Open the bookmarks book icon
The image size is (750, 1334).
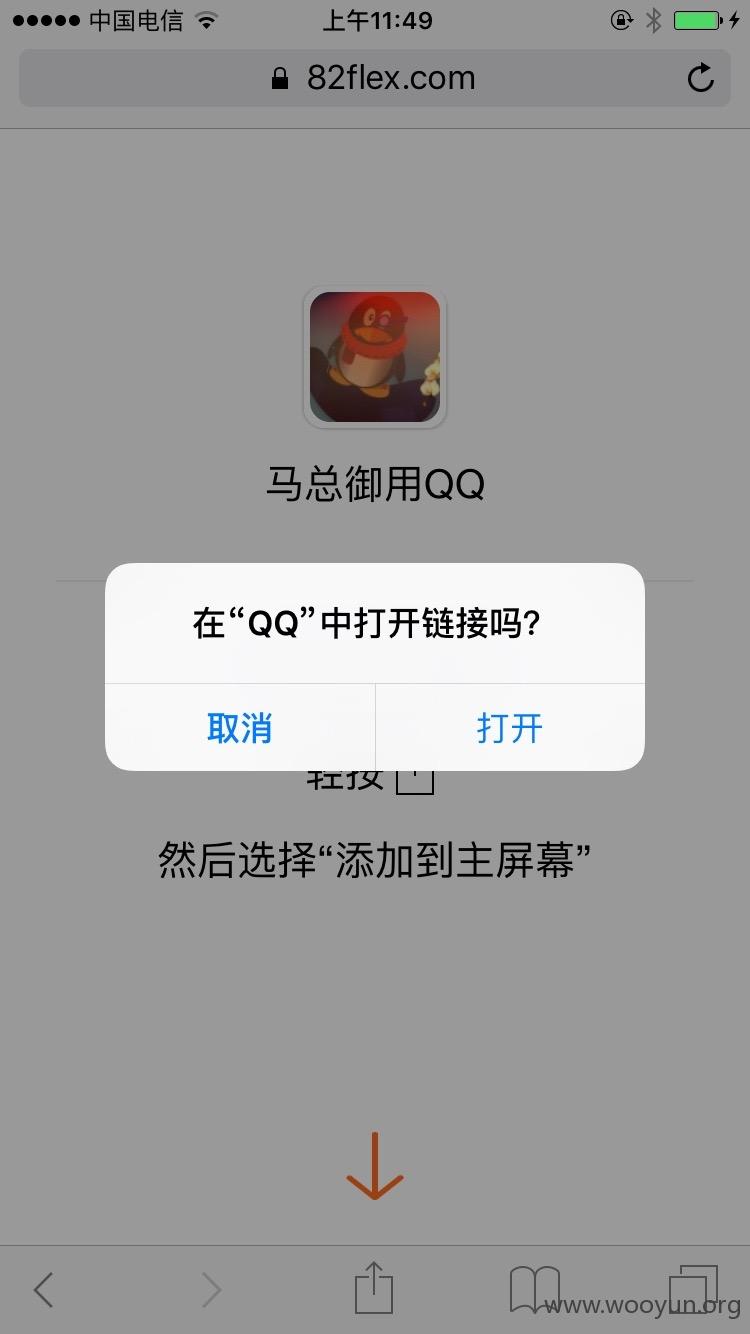(535, 1290)
